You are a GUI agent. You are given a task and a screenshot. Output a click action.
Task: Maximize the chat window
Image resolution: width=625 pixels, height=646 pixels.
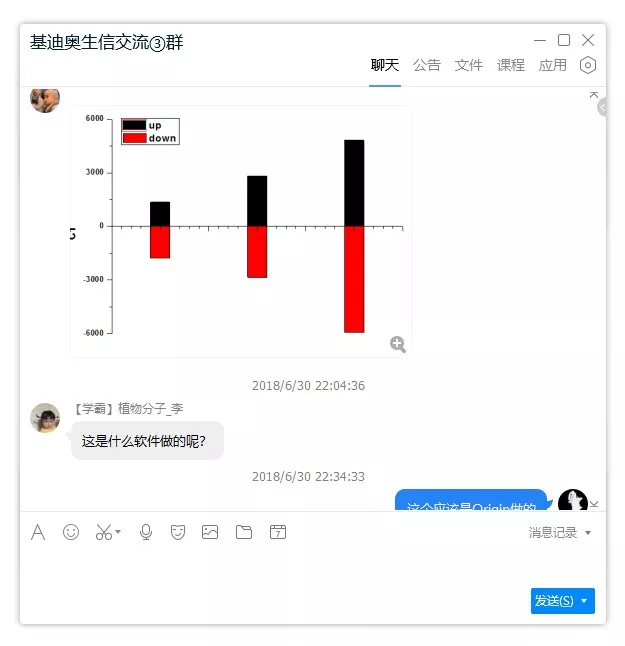[564, 40]
